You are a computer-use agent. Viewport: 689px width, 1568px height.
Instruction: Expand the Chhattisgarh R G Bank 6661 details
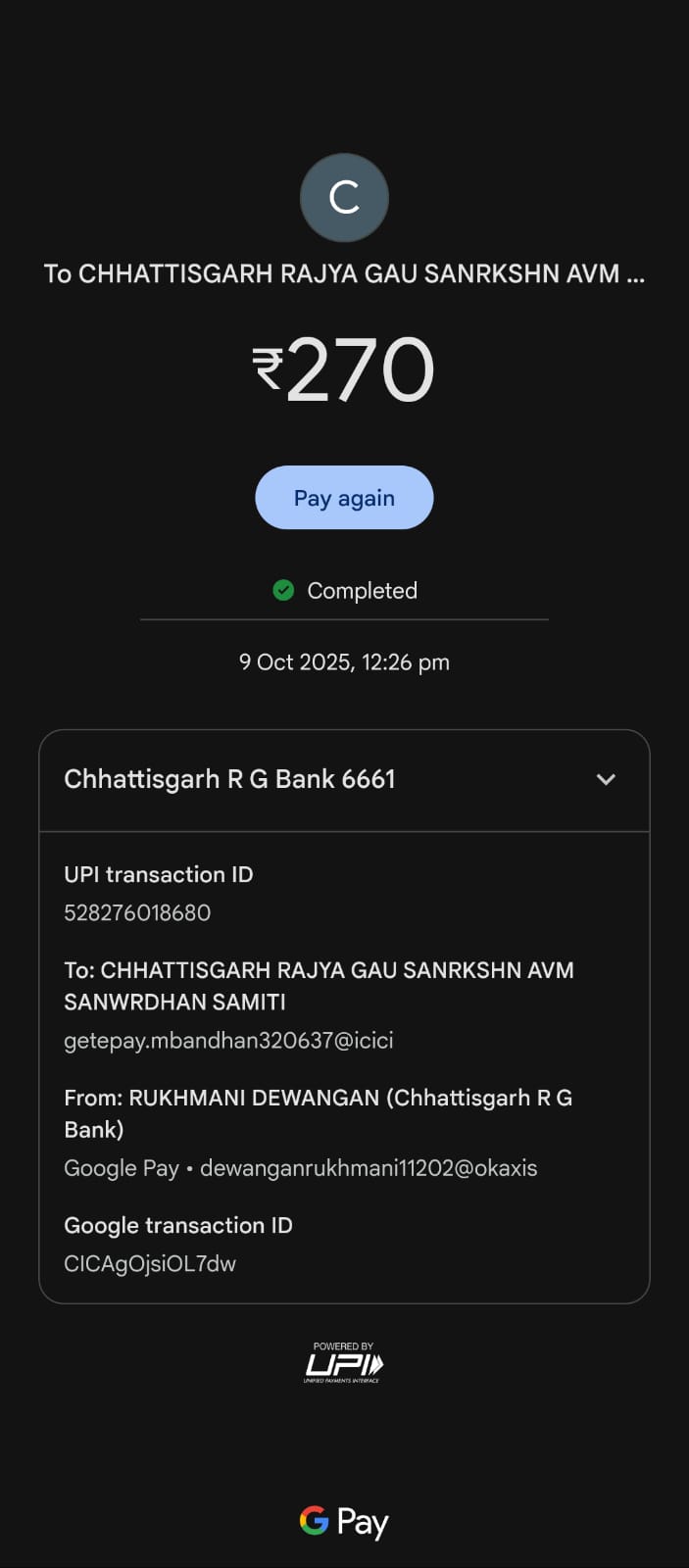(606, 780)
